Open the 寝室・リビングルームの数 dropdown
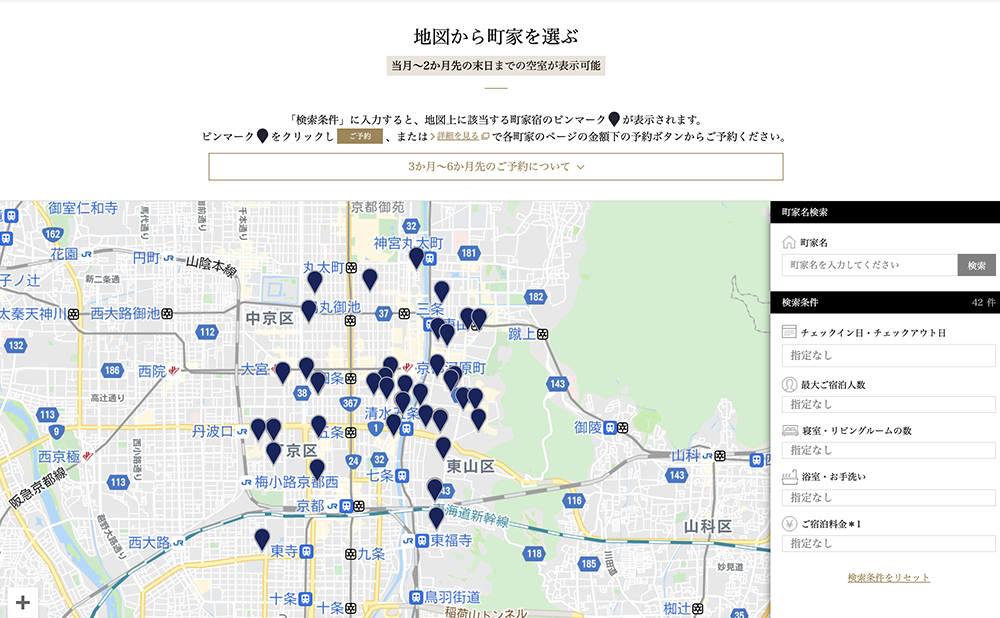This screenshot has width=1000, height=618. [888, 451]
